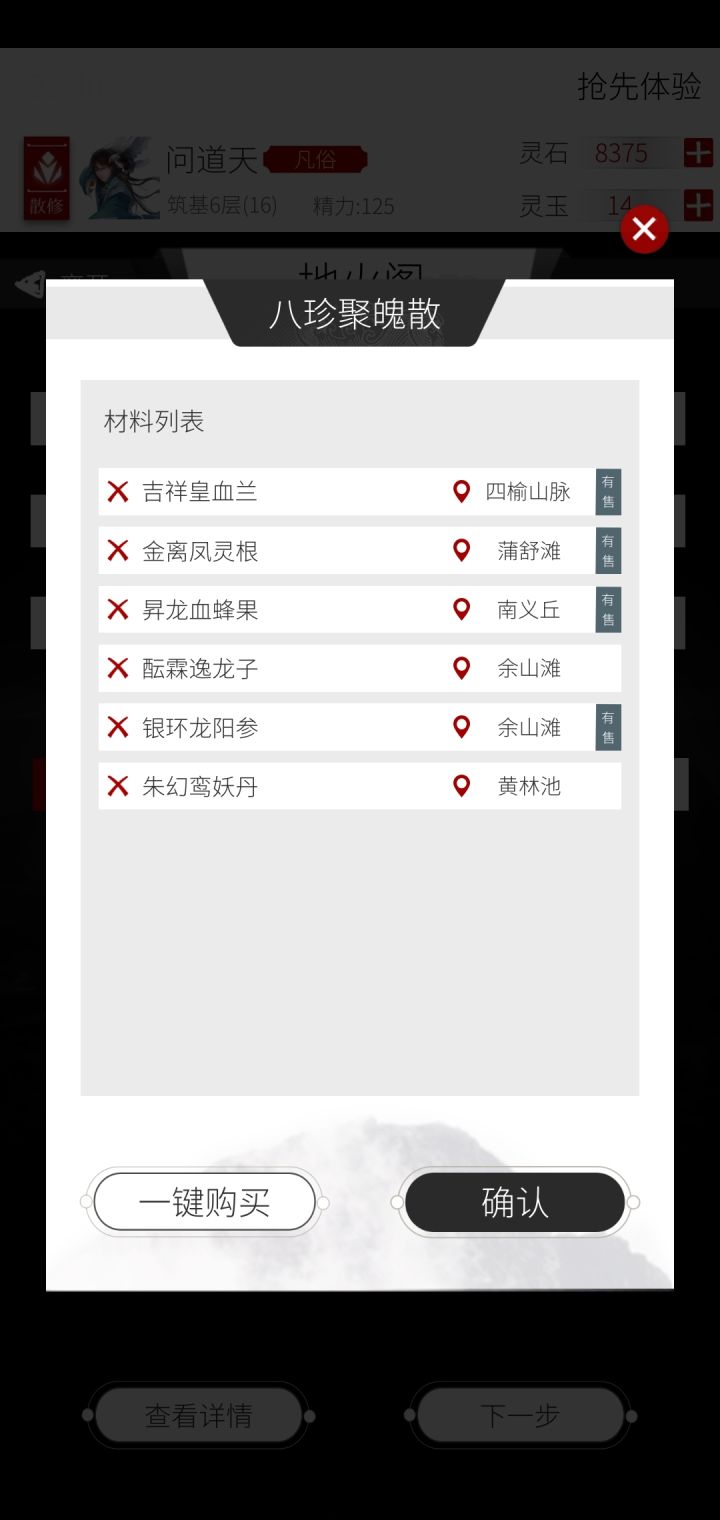
Task: Click the 抢先体验 label at top right
Action: 640,88
